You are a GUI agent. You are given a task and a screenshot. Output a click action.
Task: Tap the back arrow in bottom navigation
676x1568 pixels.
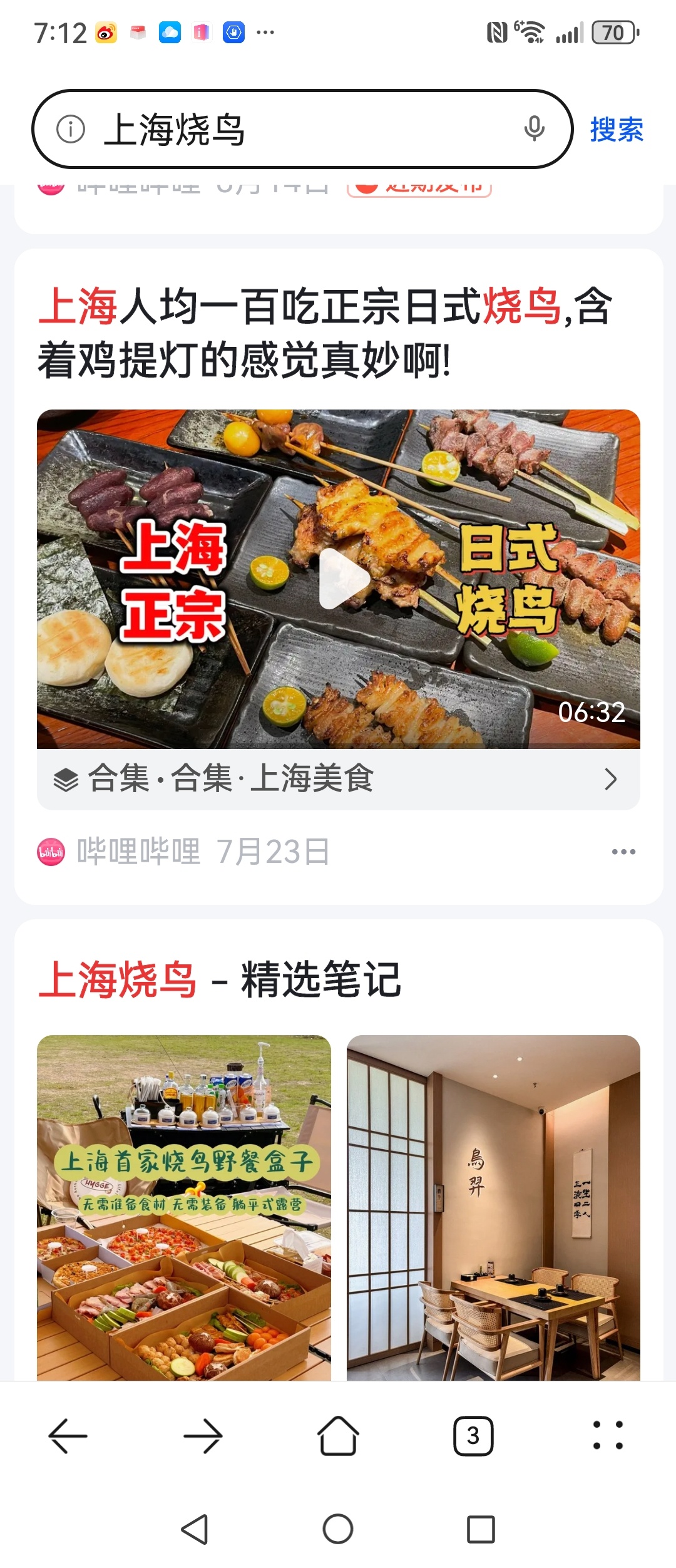tap(69, 1434)
